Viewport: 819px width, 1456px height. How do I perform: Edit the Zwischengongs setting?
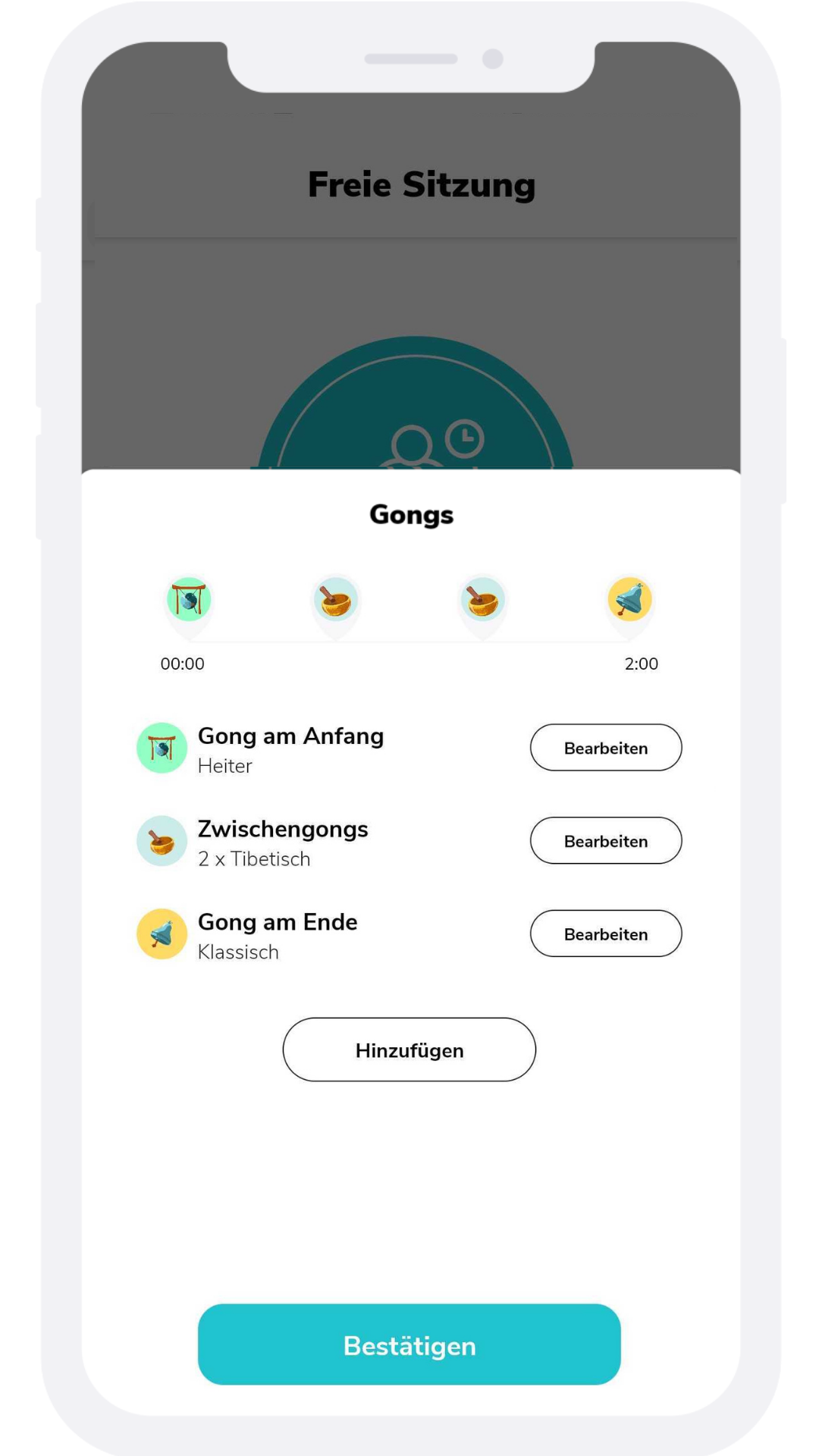click(605, 841)
